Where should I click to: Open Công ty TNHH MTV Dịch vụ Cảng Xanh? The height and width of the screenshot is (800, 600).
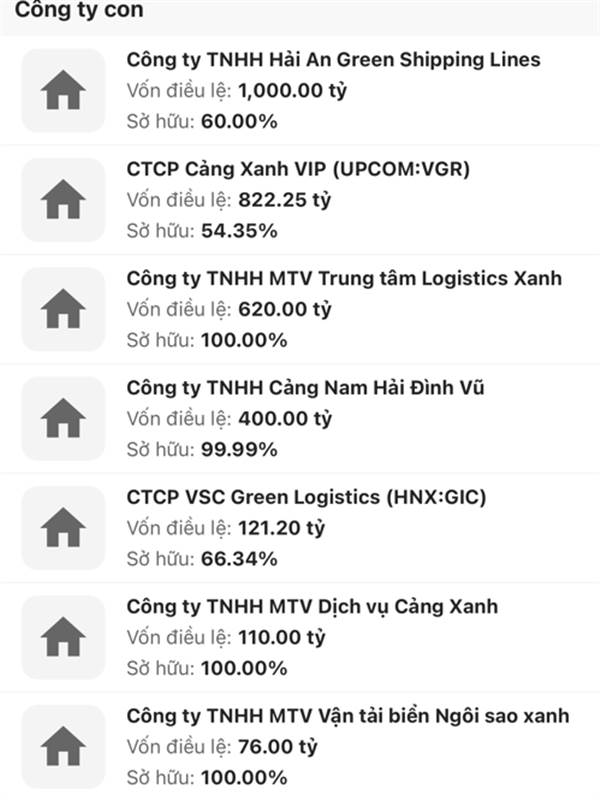(312, 607)
